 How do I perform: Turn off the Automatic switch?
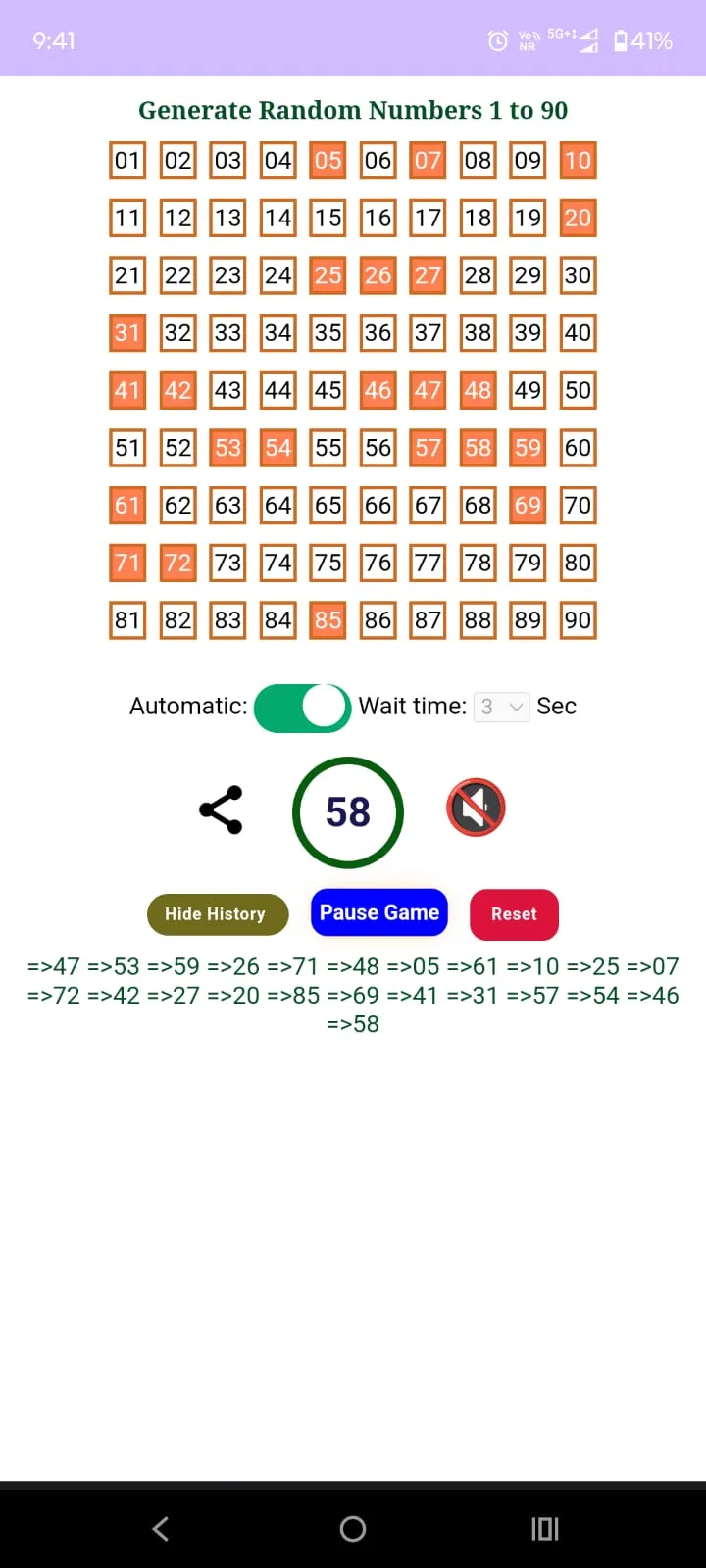click(x=302, y=707)
